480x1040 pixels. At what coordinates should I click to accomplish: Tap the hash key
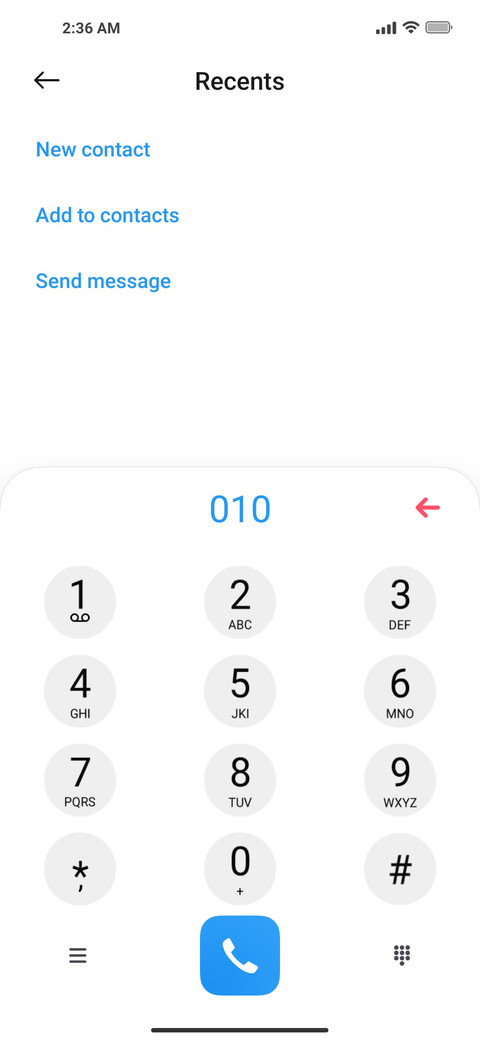[400, 868]
